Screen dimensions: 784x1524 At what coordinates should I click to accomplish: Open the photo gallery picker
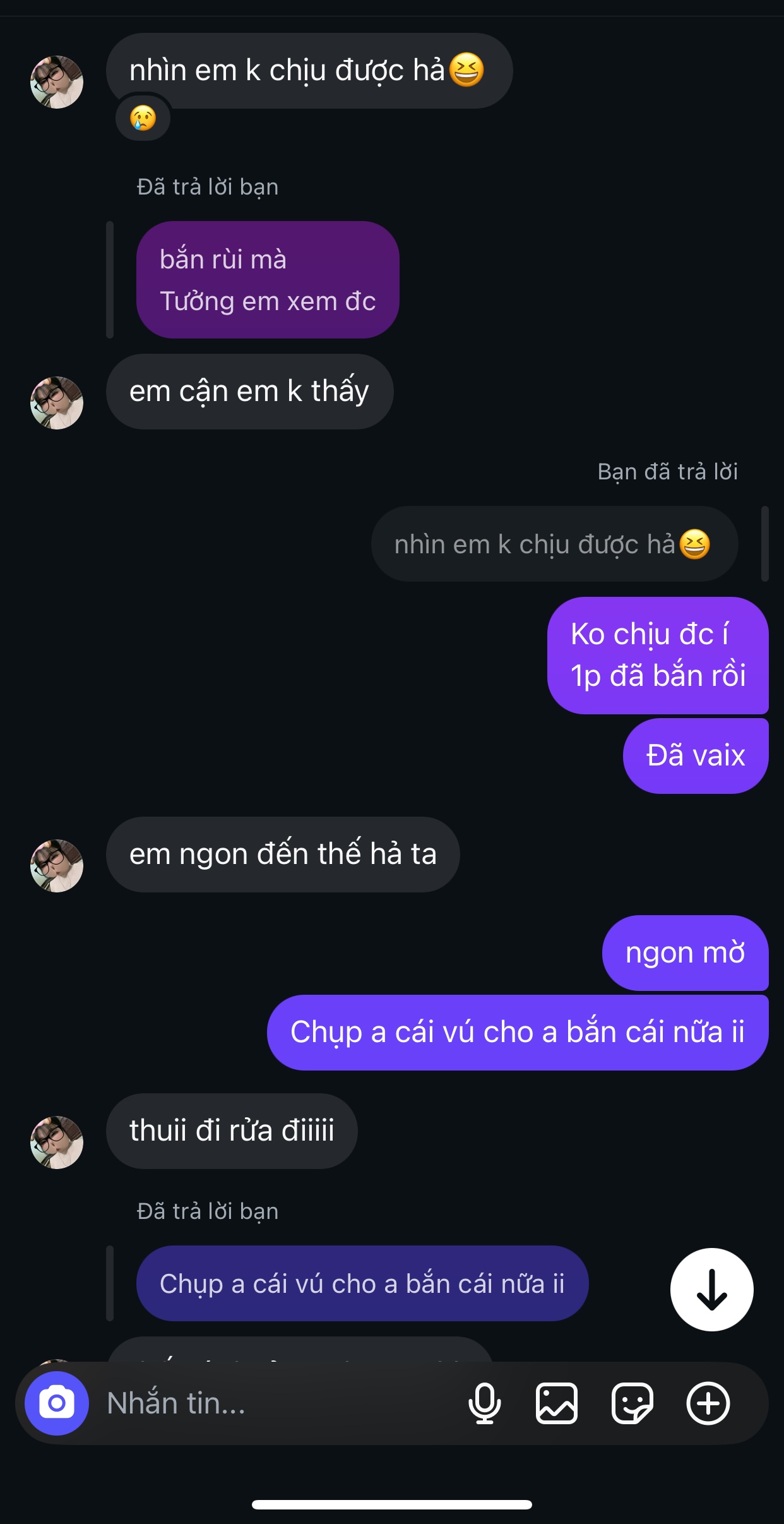[x=556, y=1403]
